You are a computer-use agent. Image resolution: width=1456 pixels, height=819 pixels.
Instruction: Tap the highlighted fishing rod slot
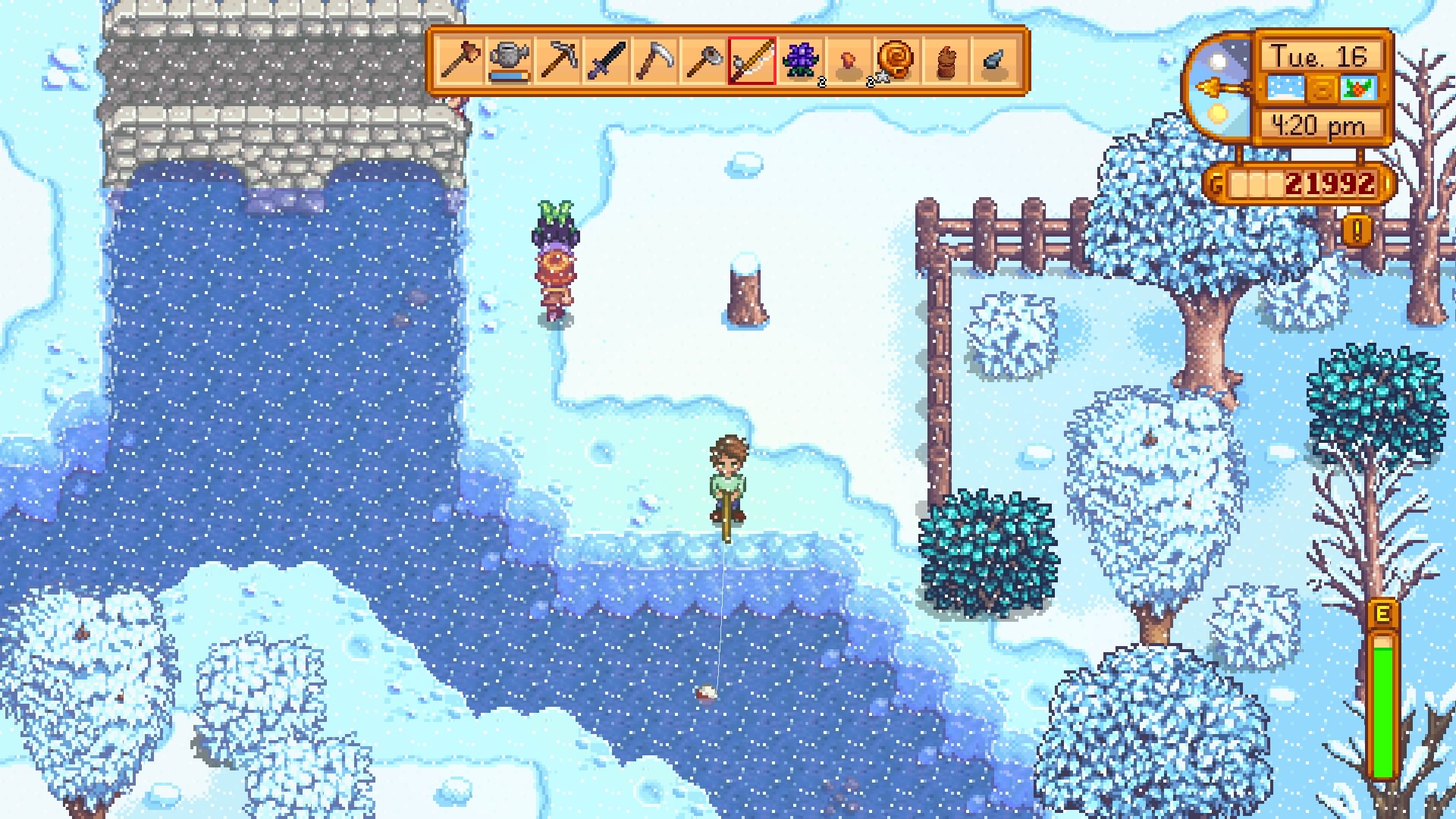pyautogui.click(x=752, y=61)
